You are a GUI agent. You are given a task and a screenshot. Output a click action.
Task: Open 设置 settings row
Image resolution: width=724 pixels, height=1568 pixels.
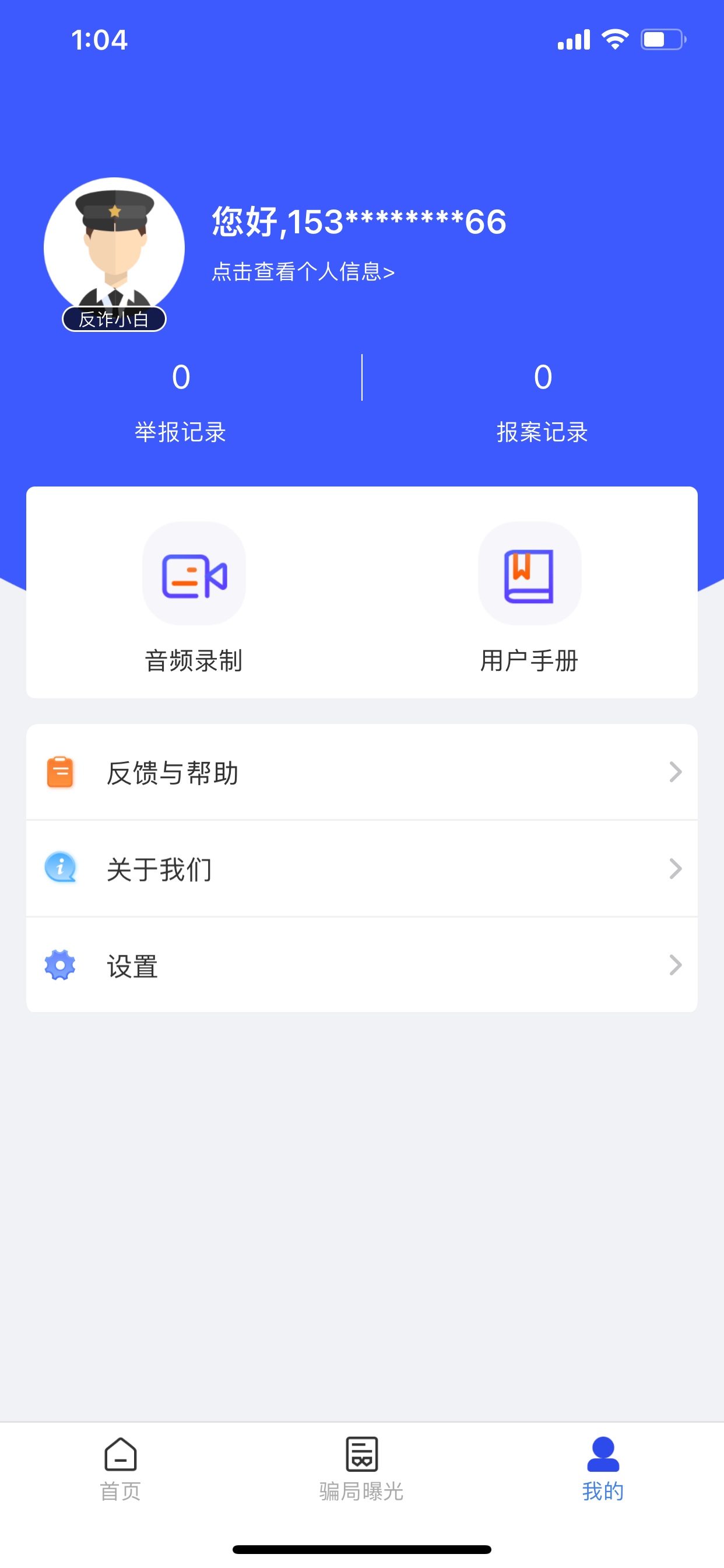(361, 965)
